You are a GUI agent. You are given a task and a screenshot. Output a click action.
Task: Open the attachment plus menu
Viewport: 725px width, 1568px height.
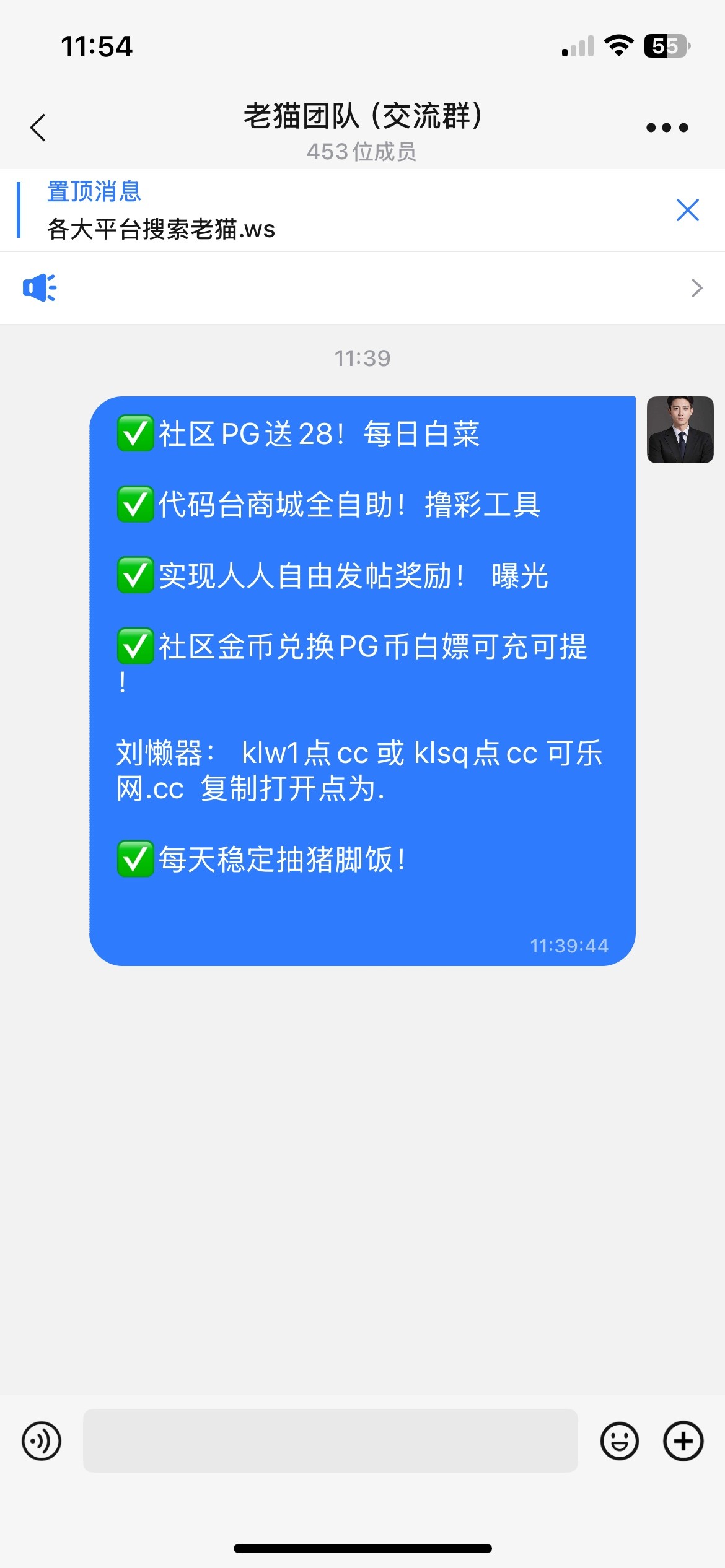click(x=683, y=1440)
